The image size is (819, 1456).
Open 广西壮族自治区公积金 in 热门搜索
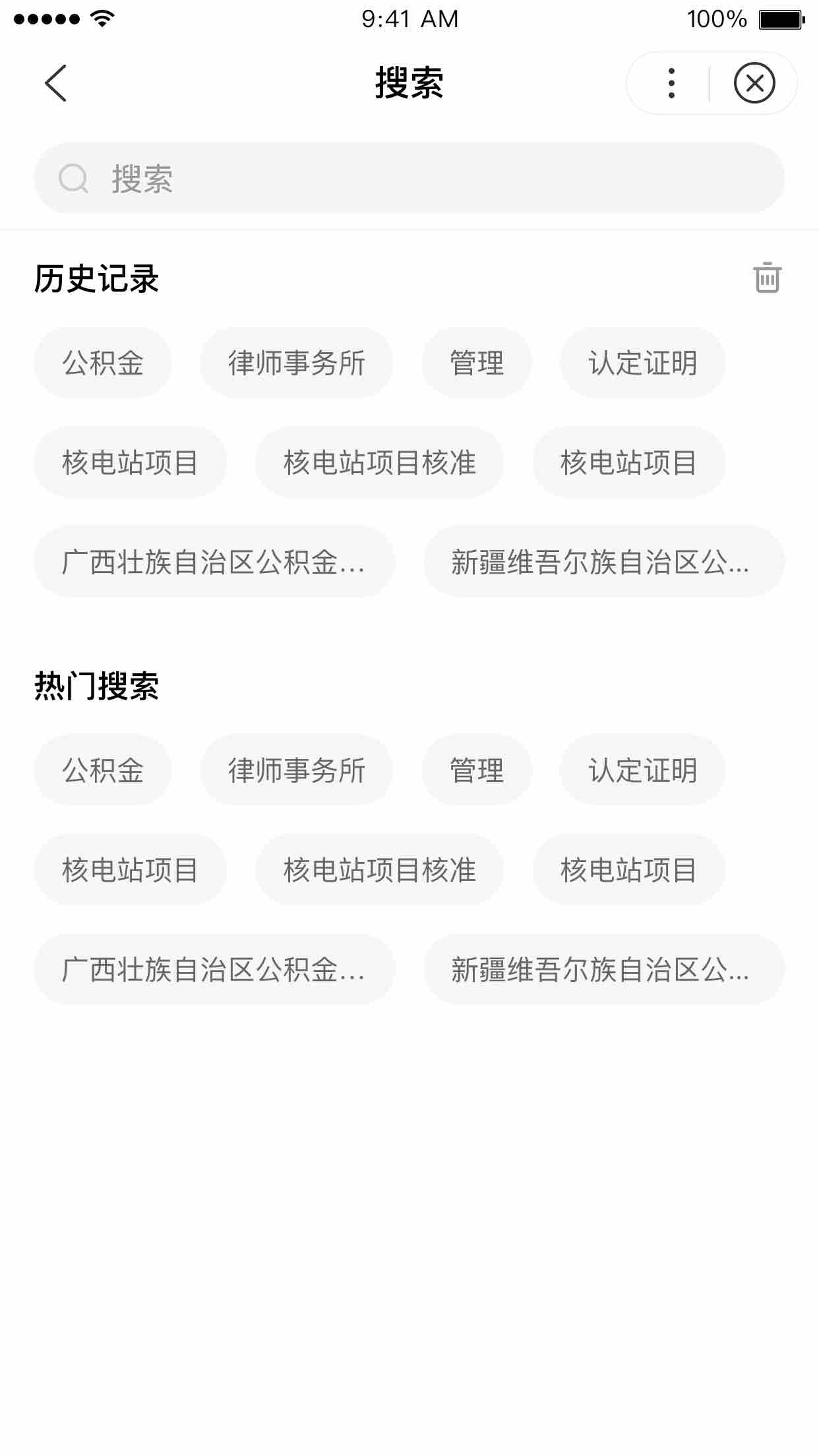click(x=214, y=969)
